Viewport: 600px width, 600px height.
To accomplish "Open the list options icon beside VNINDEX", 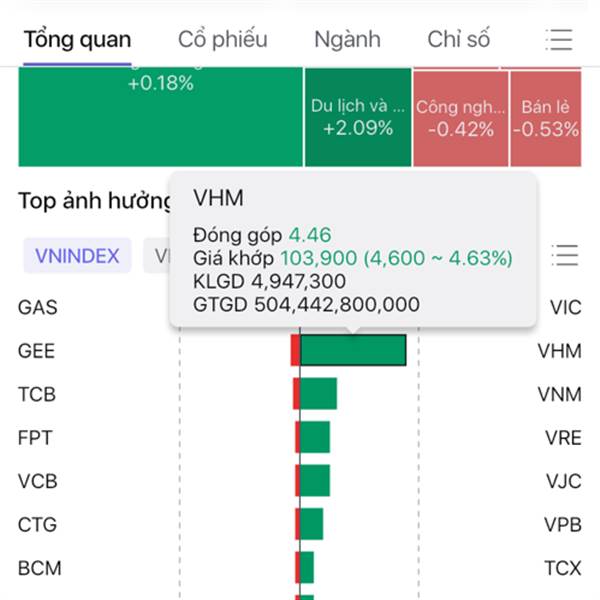I will pos(565,256).
